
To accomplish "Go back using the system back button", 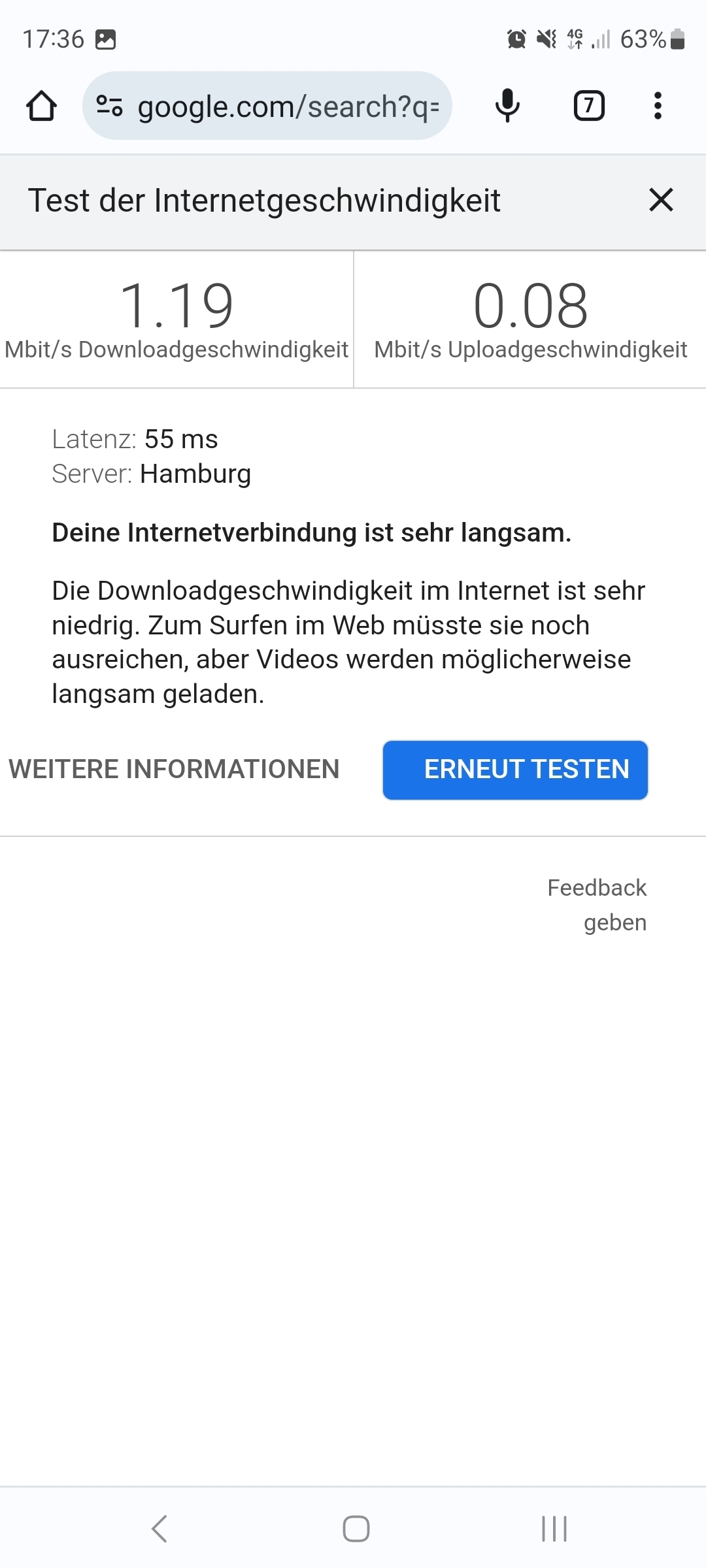I will 160,1529.
